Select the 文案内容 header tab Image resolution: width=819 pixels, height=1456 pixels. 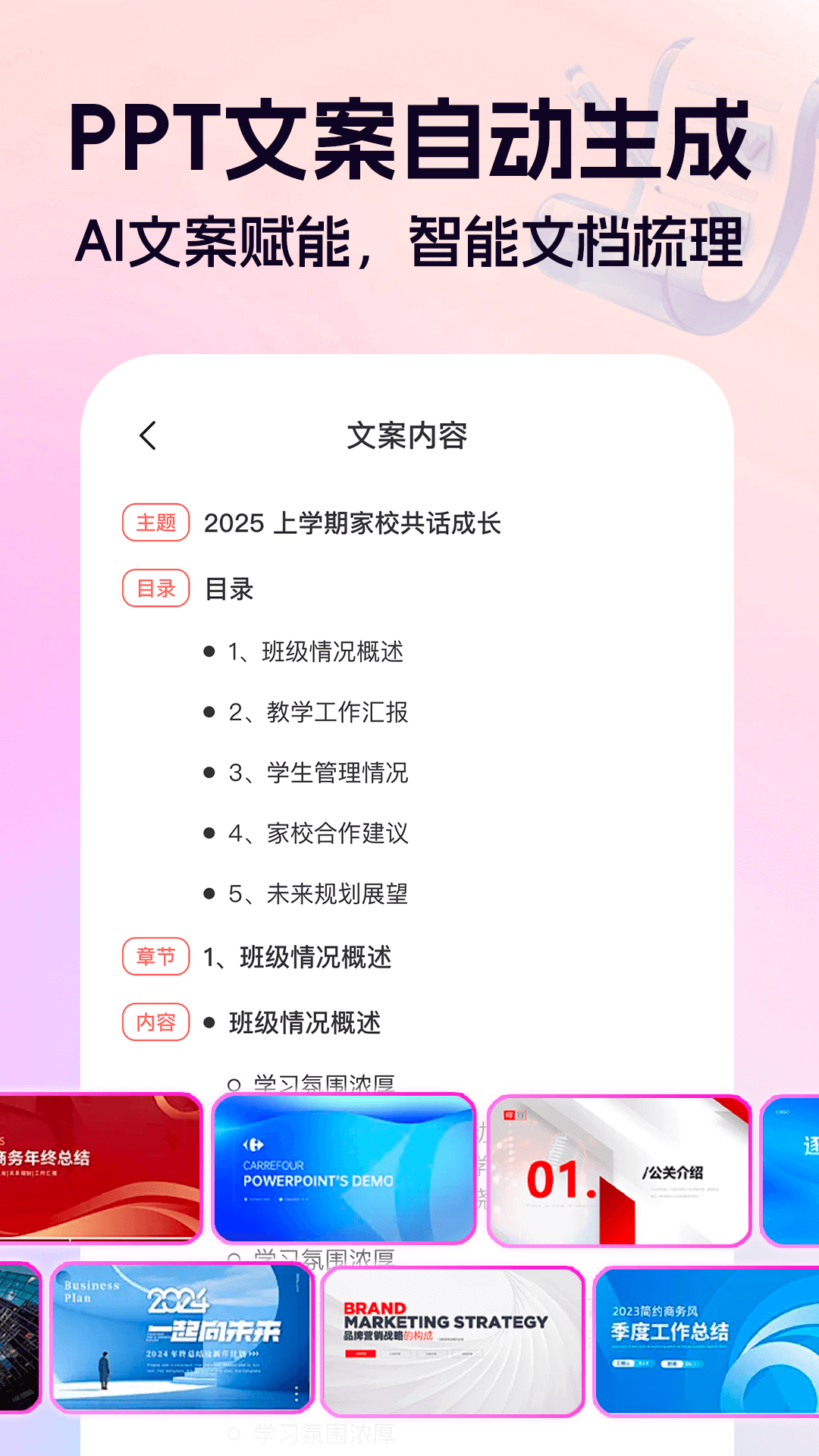409,436
